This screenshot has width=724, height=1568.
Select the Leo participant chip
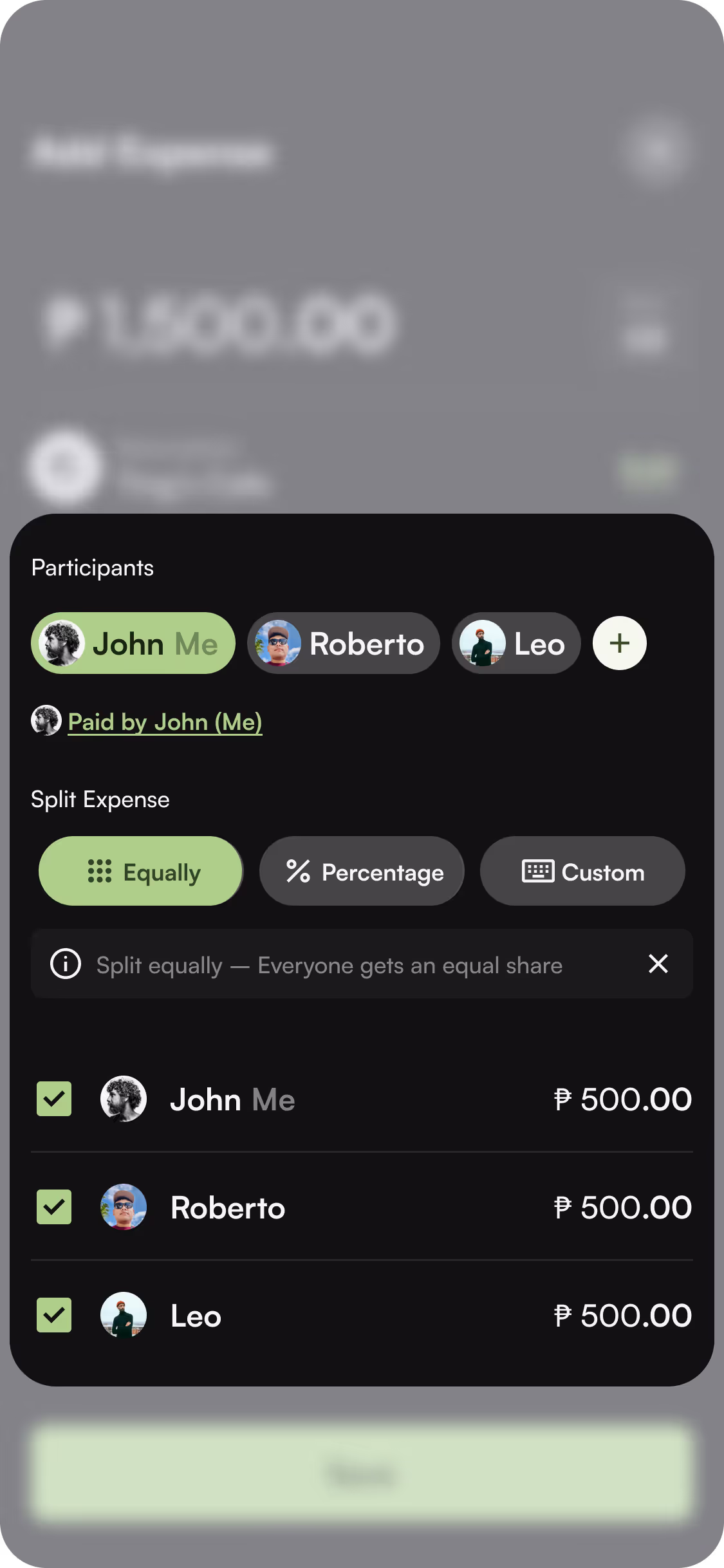click(x=516, y=643)
